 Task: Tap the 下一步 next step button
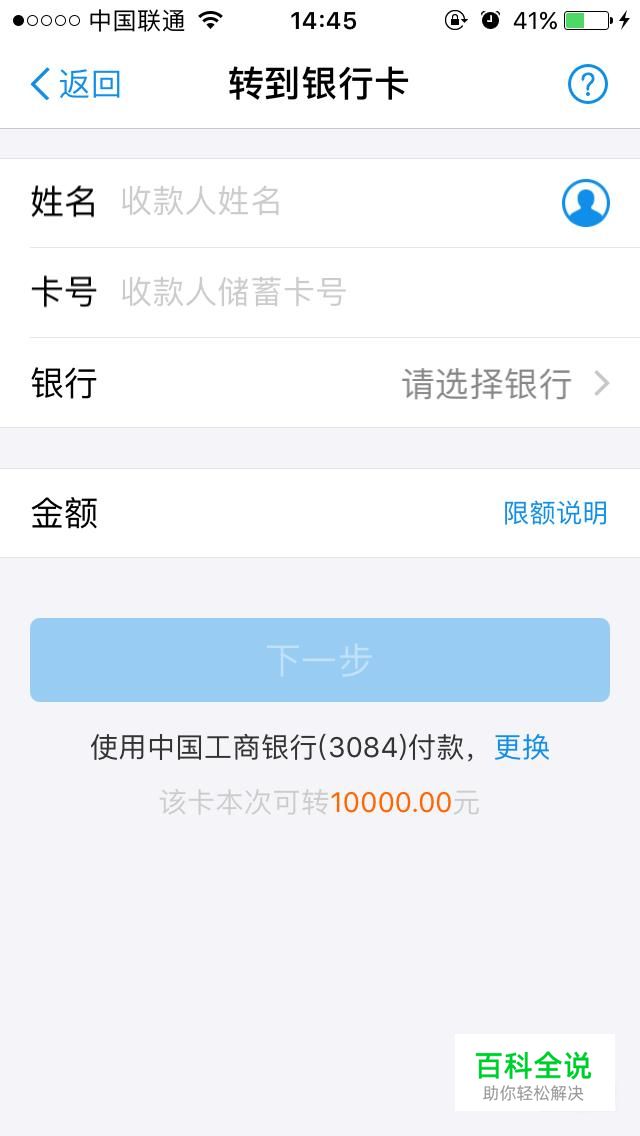(x=320, y=659)
